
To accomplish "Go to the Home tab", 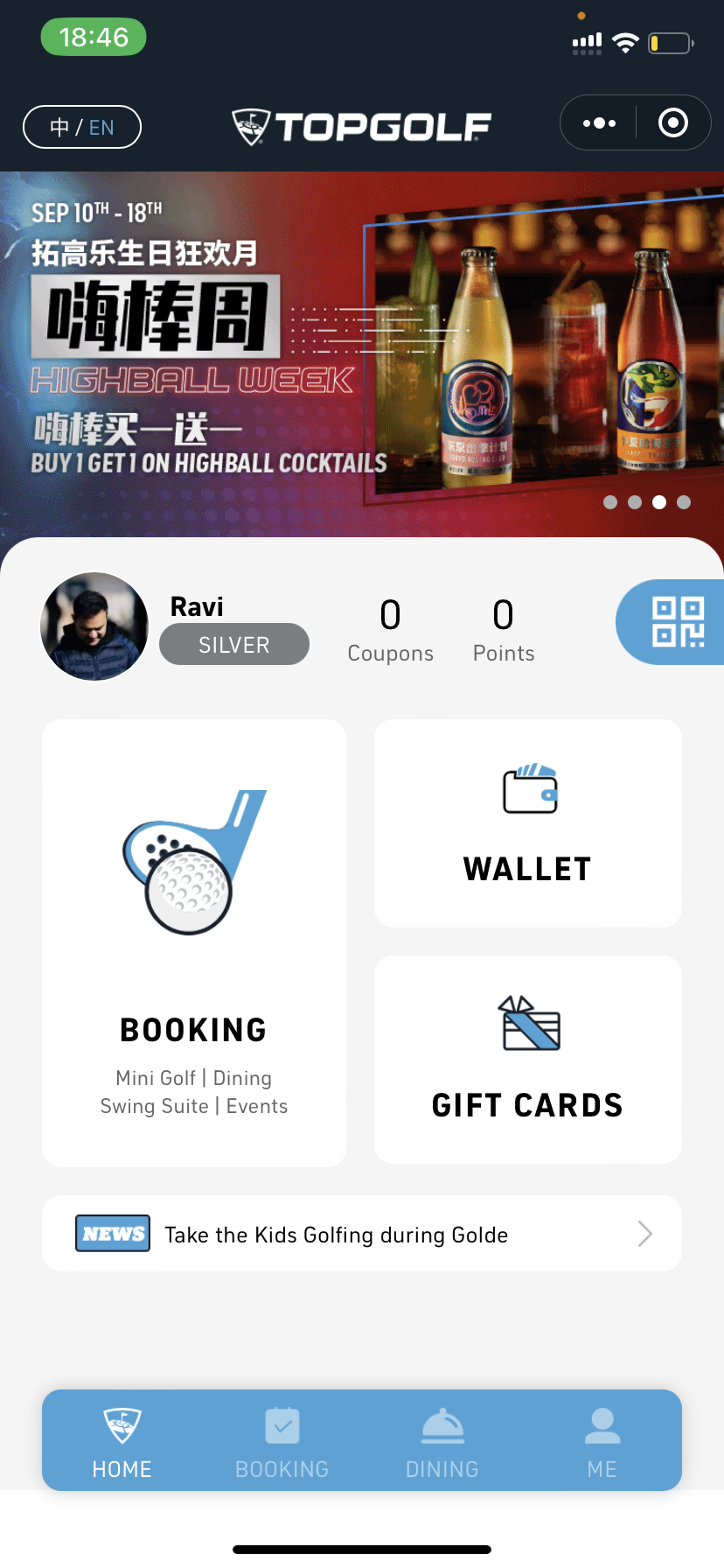I will pyautogui.click(x=122, y=1442).
